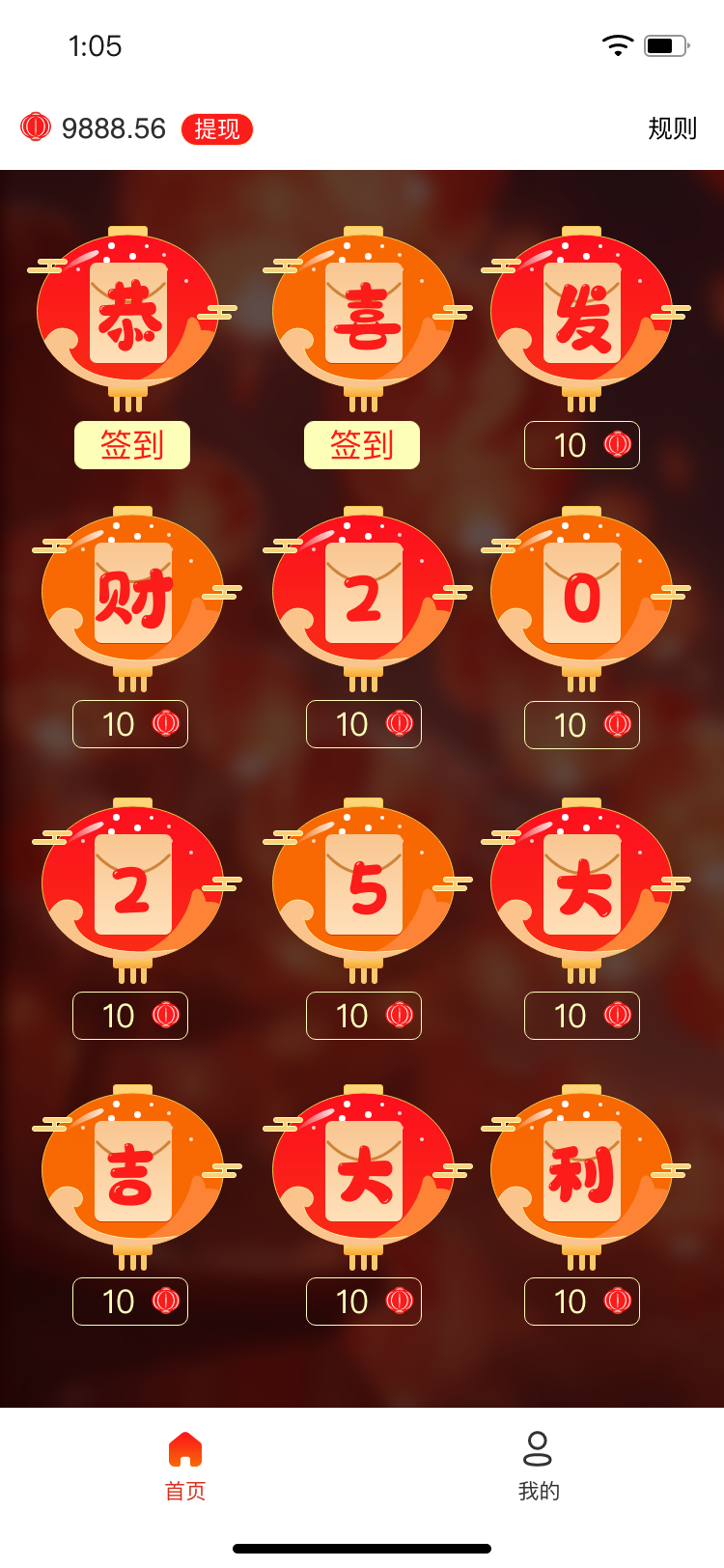Tap the 10-coin price label under the 利 lantern
724x1568 pixels.
(582, 1301)
